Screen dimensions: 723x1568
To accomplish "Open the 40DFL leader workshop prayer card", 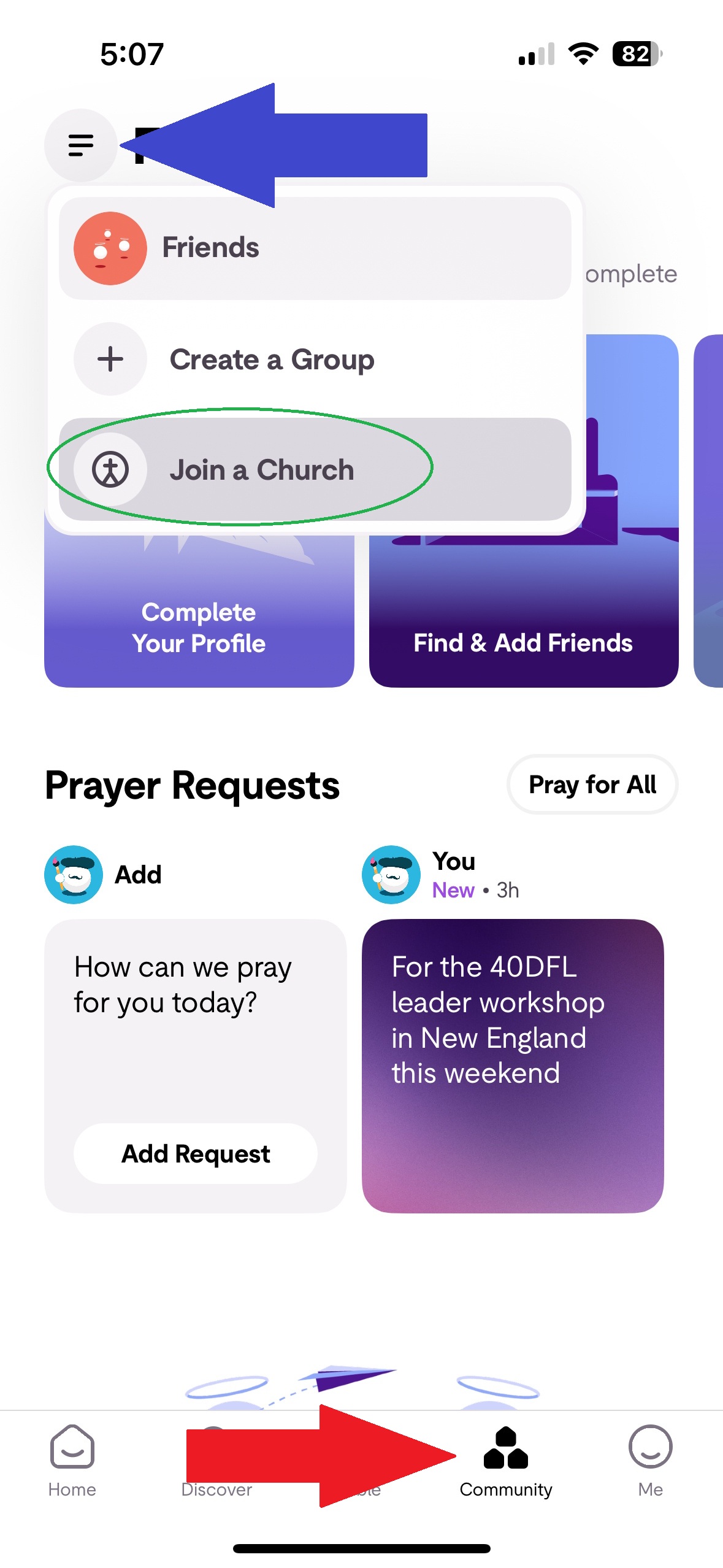I will coord(513,1066).
